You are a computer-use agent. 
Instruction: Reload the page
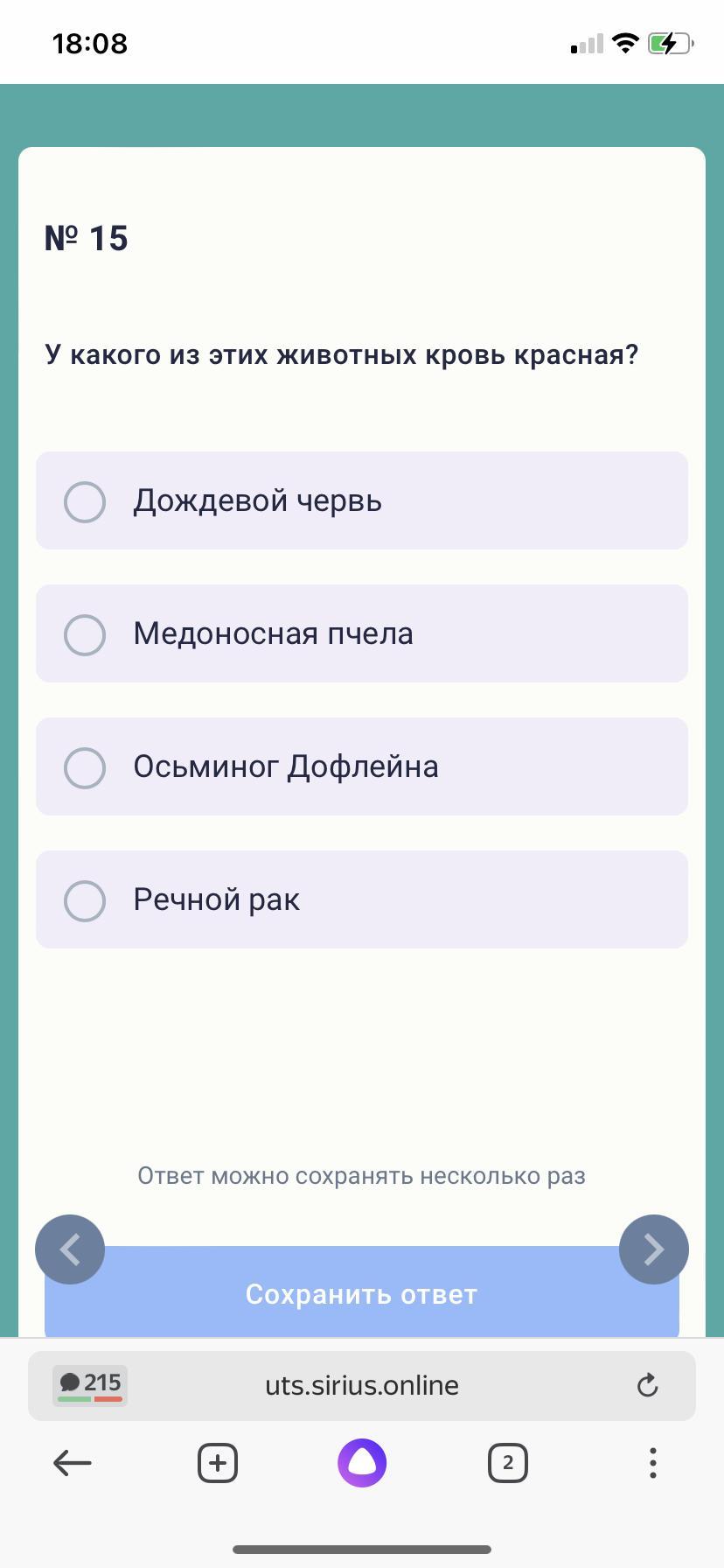[647, 1385]
